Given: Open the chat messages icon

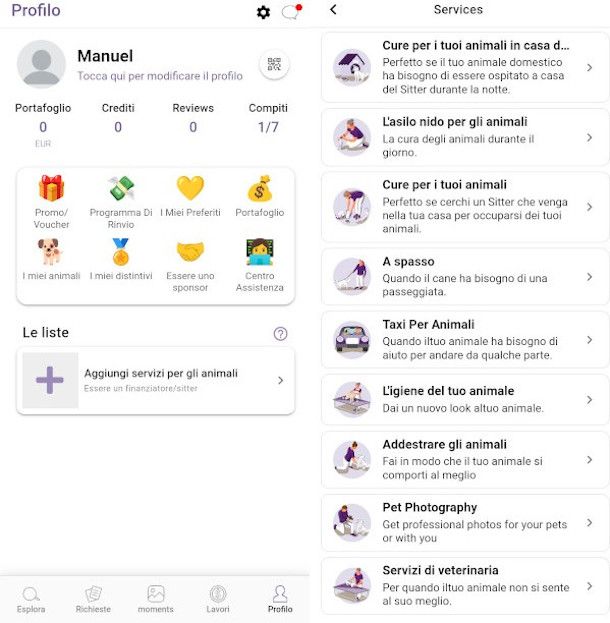Looking at the screenshot, I should [x=290, y=12].
